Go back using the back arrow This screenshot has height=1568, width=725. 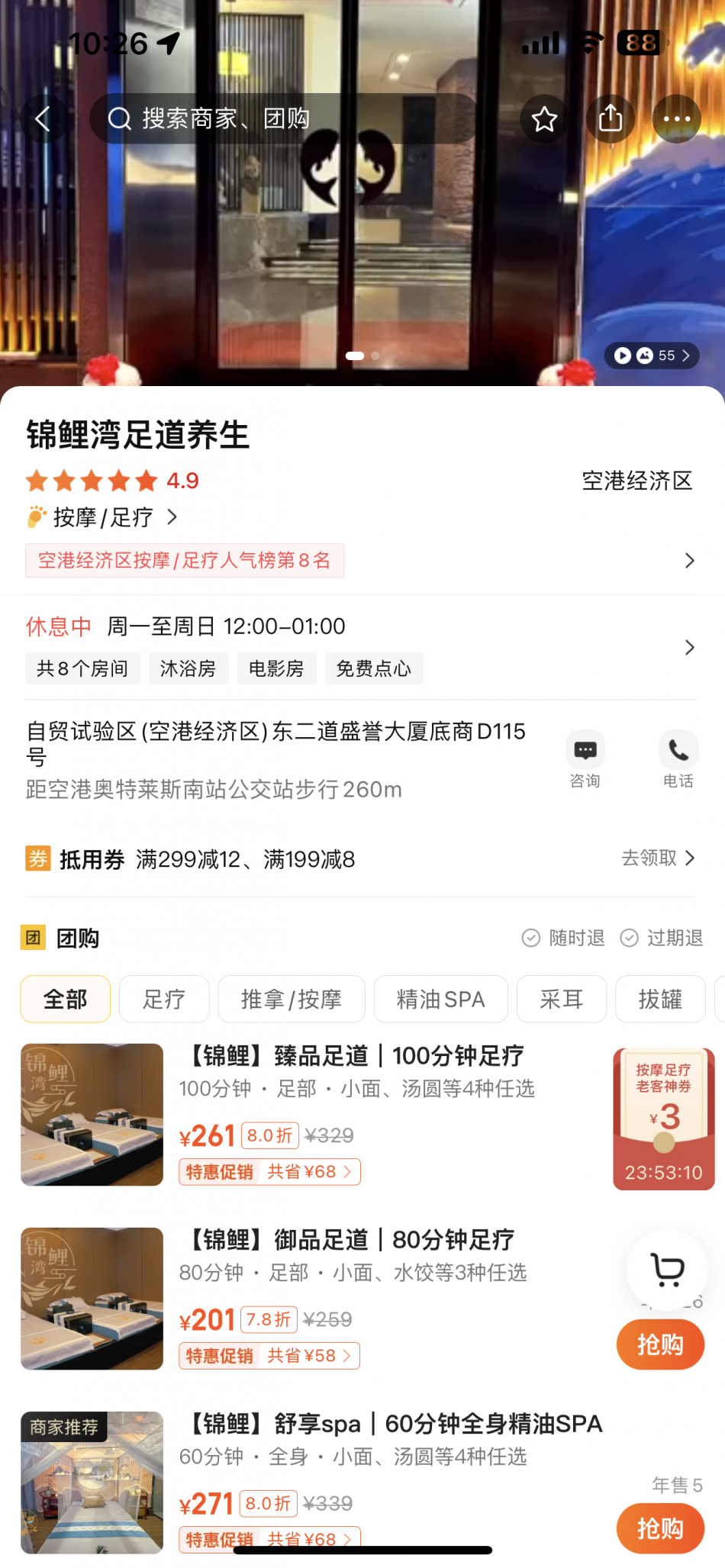(43, 119)
